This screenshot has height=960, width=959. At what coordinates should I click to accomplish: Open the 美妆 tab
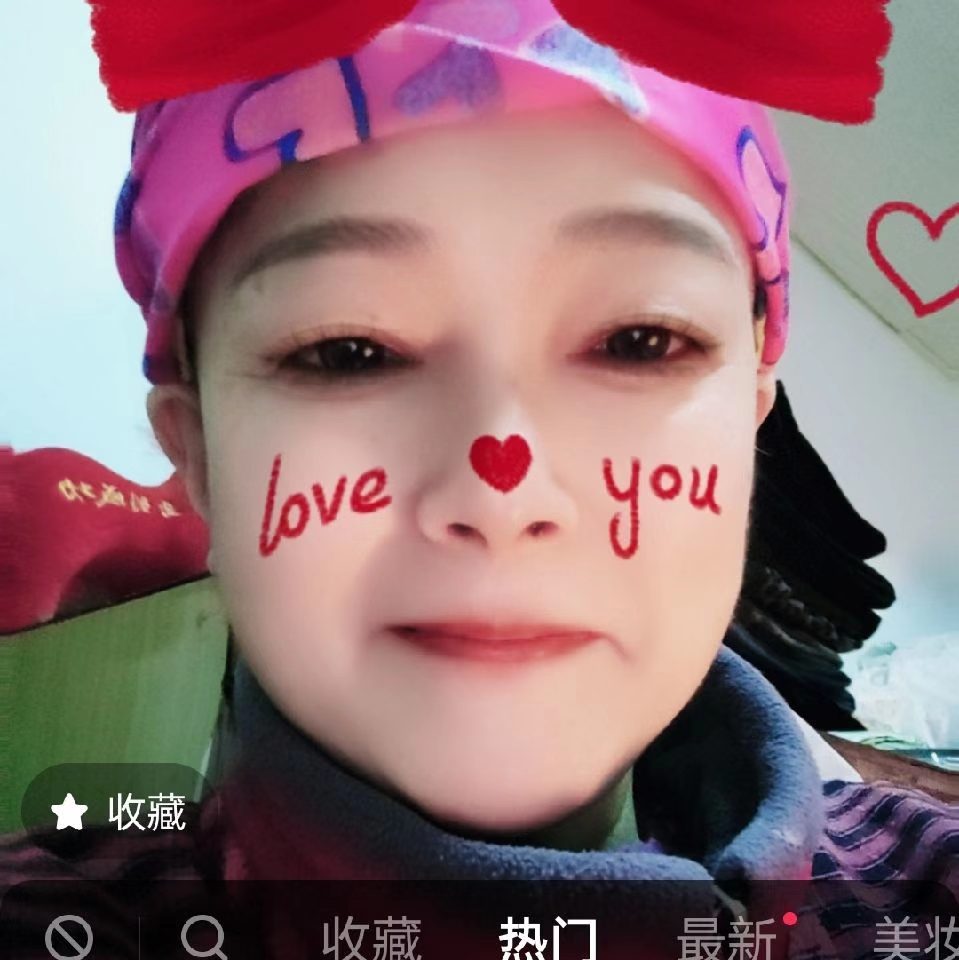(916, 939)
